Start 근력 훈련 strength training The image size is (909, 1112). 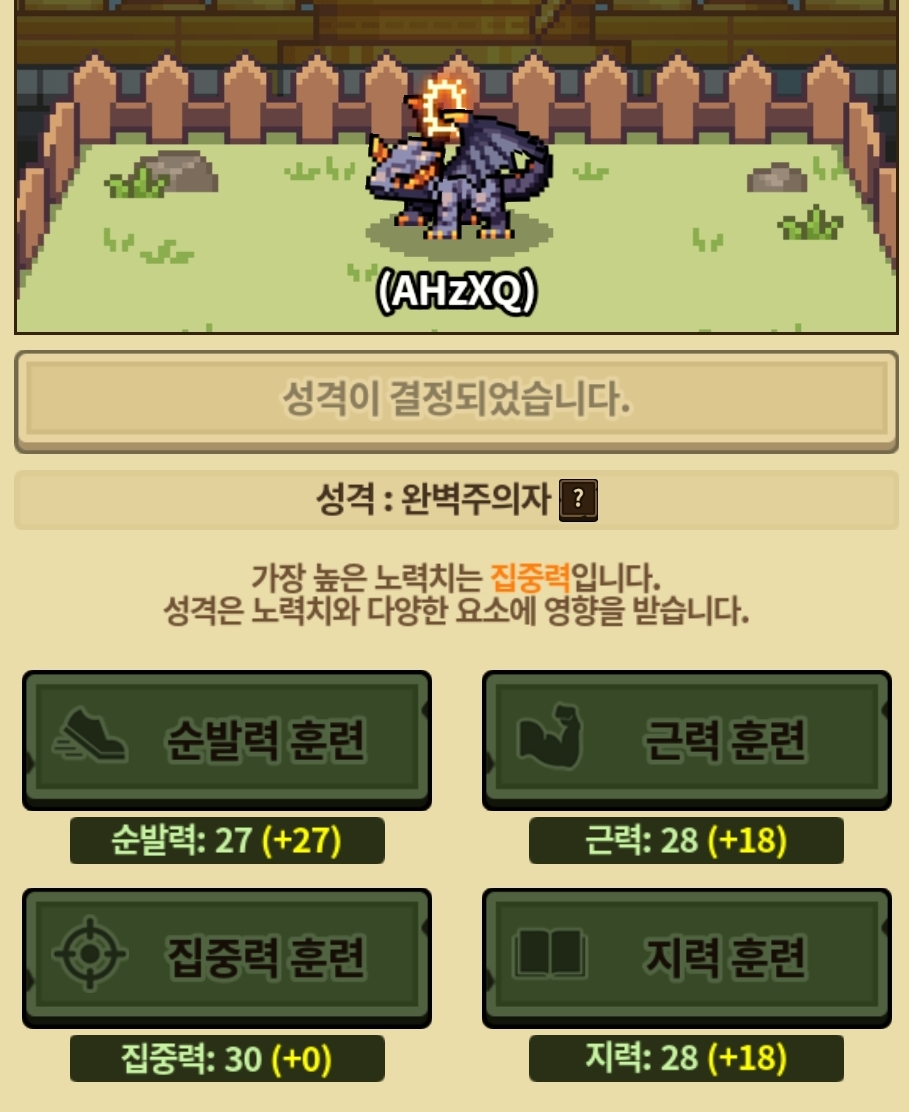pyautogui.click(x=686, y=740)
